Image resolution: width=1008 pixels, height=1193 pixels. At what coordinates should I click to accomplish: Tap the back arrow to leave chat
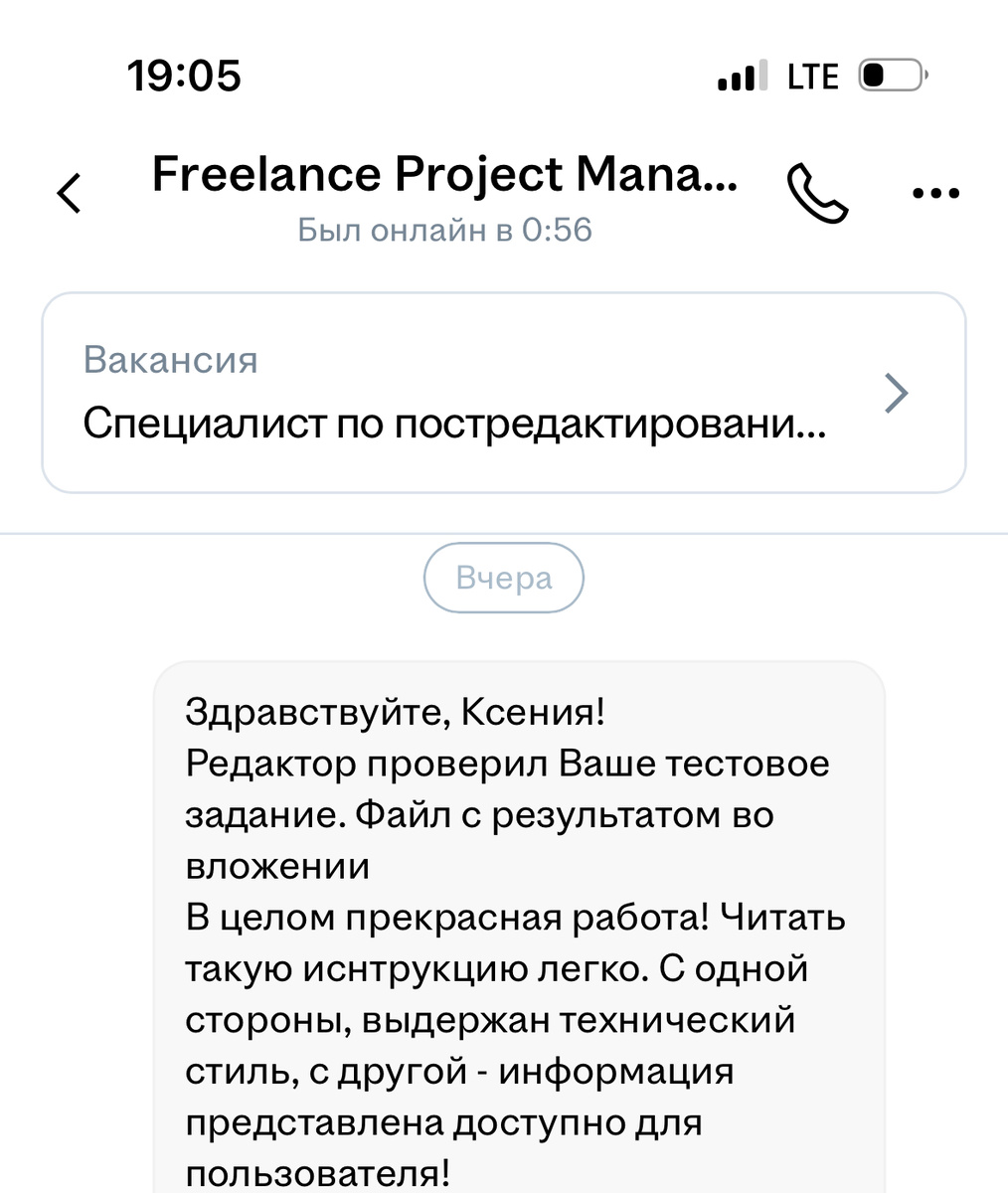[x=68, y=194]
